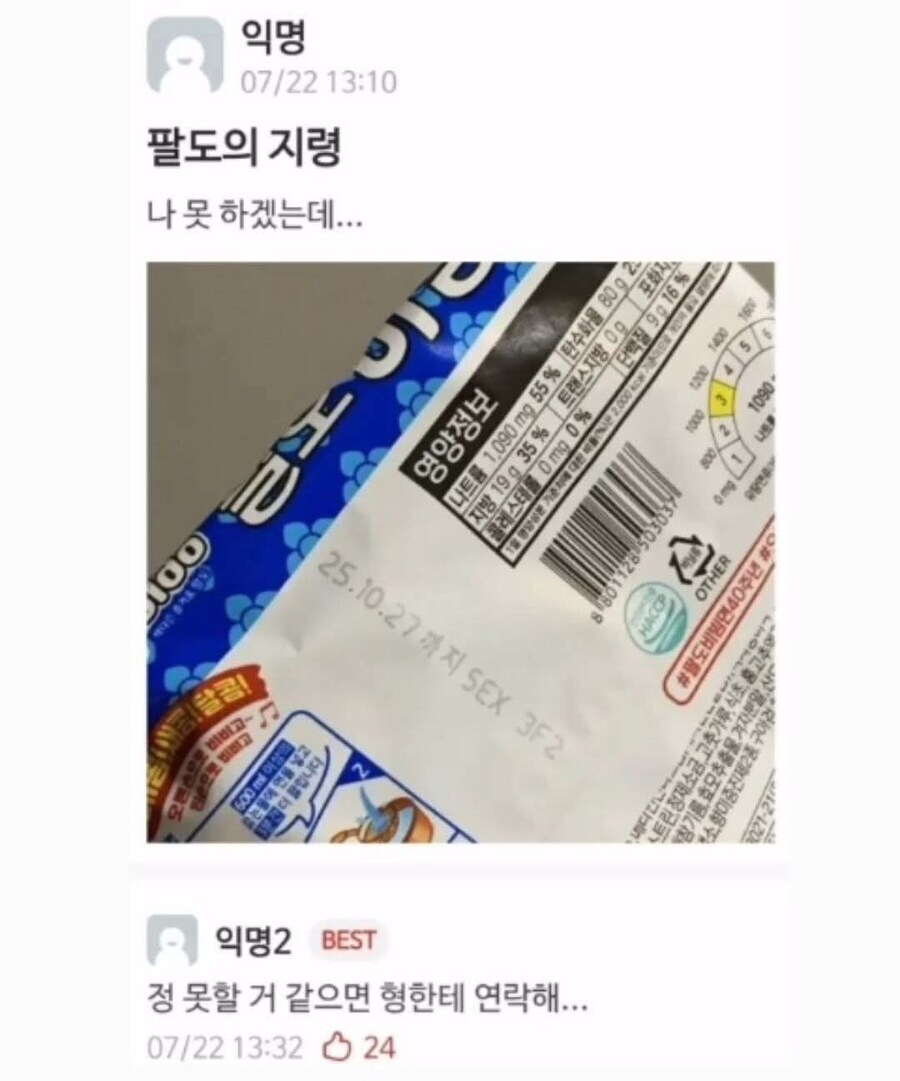Viewport: 900px width, 1081px height.
Task: Open the profile avatar of 익명2
Action: click(x=172, y=940)
